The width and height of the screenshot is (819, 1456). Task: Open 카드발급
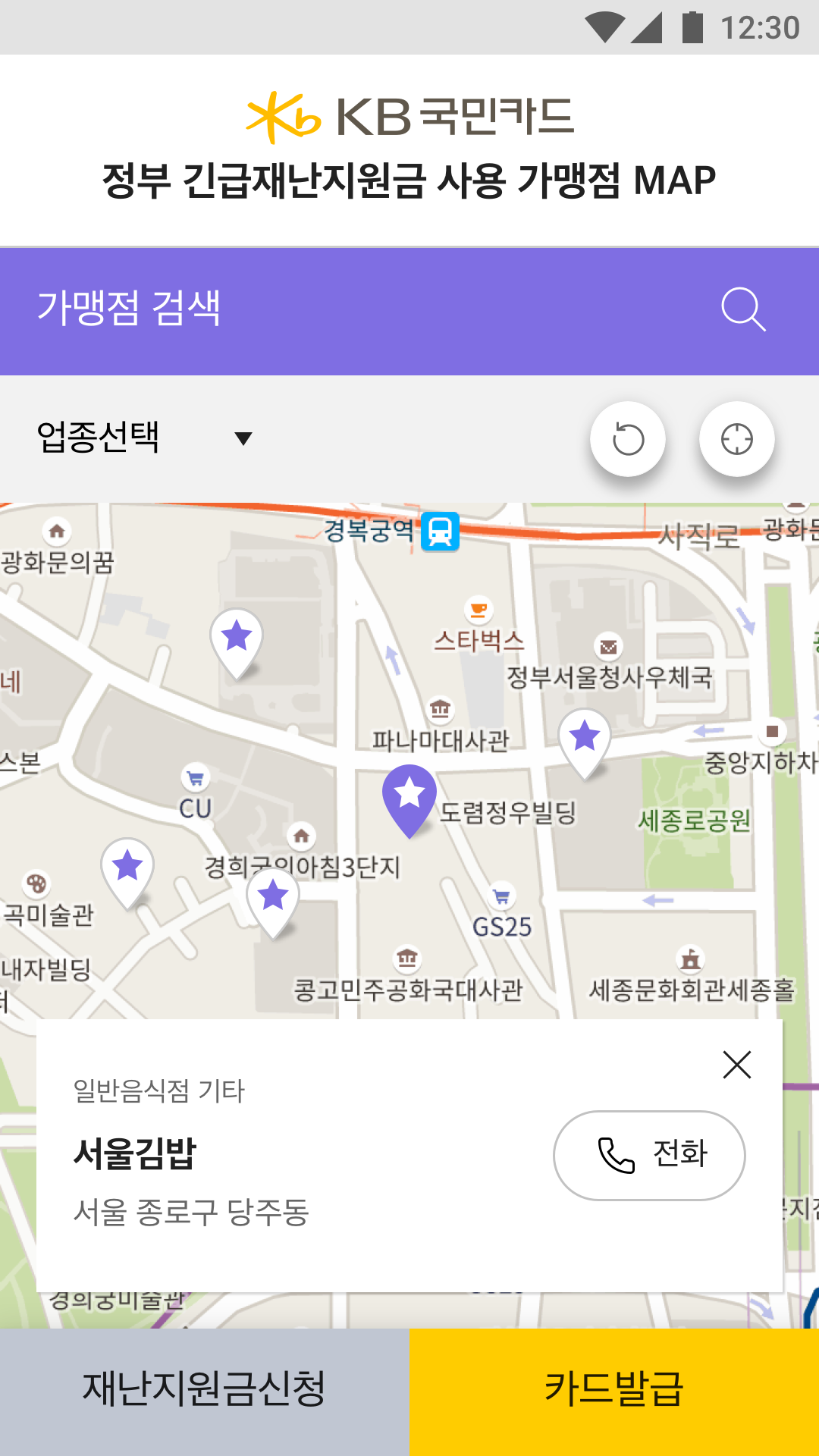click(614, 1392)
